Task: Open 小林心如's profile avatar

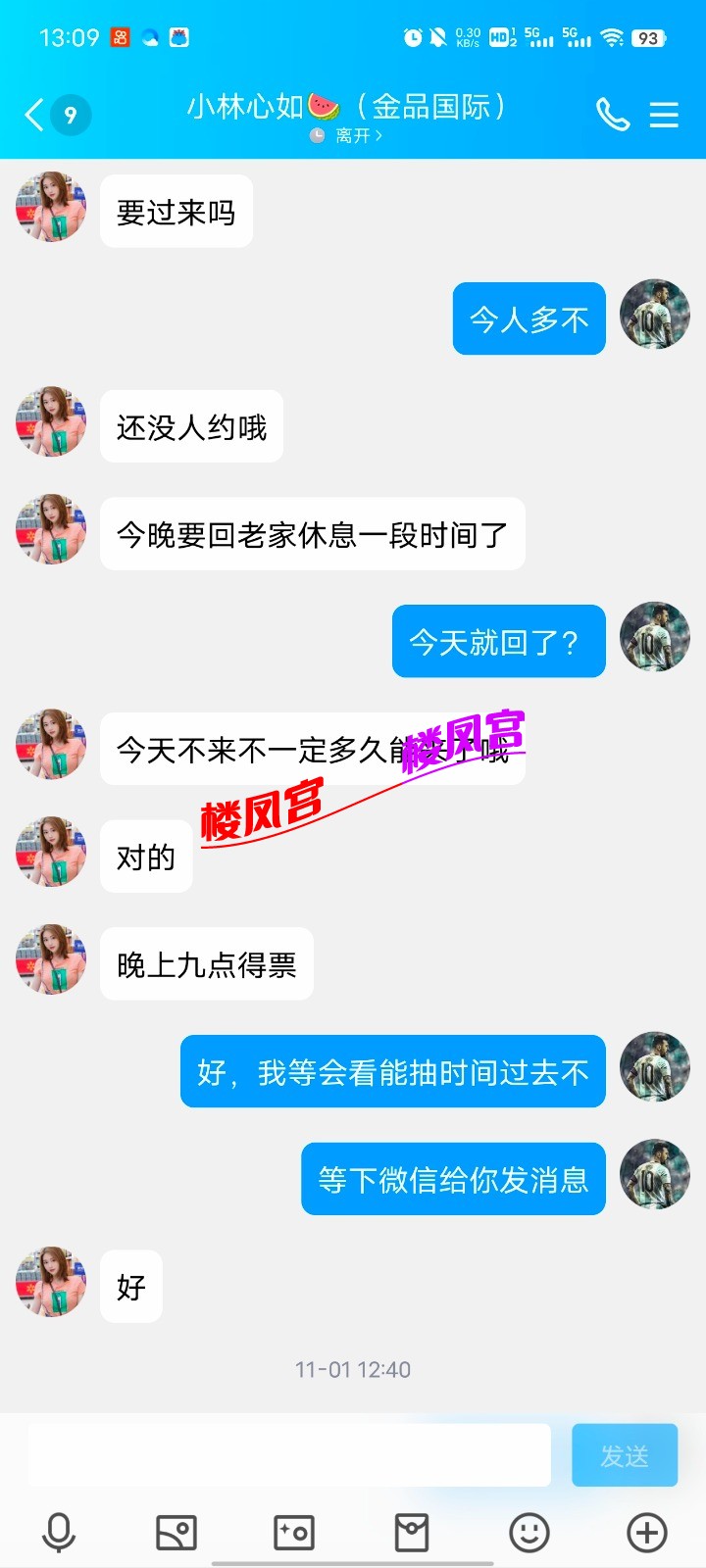Action: pos(50,208)
